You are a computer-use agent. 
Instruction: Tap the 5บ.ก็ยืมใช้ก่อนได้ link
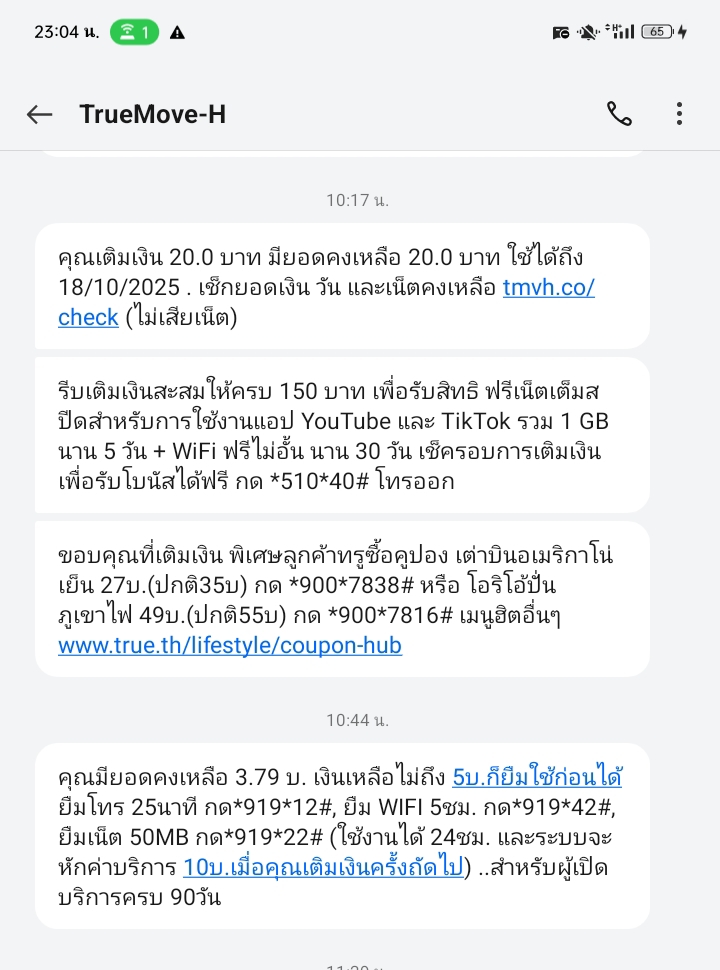pos(537,778)
